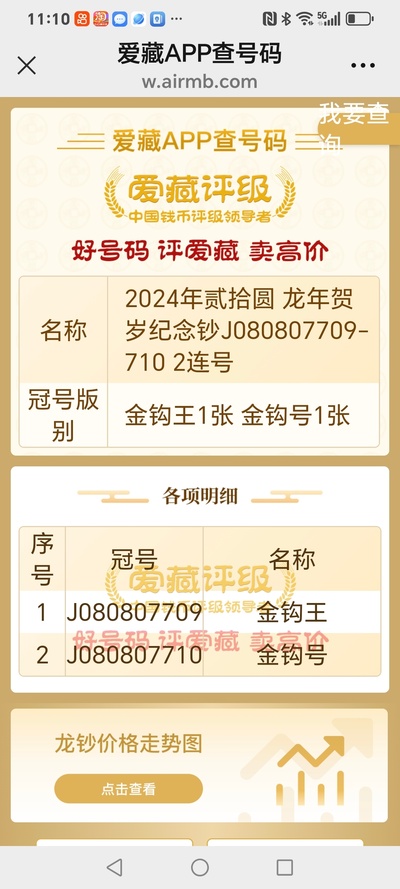Image resolution: width=400 pixels, height=889 pixels.
Task: Tap the 我要查询 button
Action: coord(357,126)
